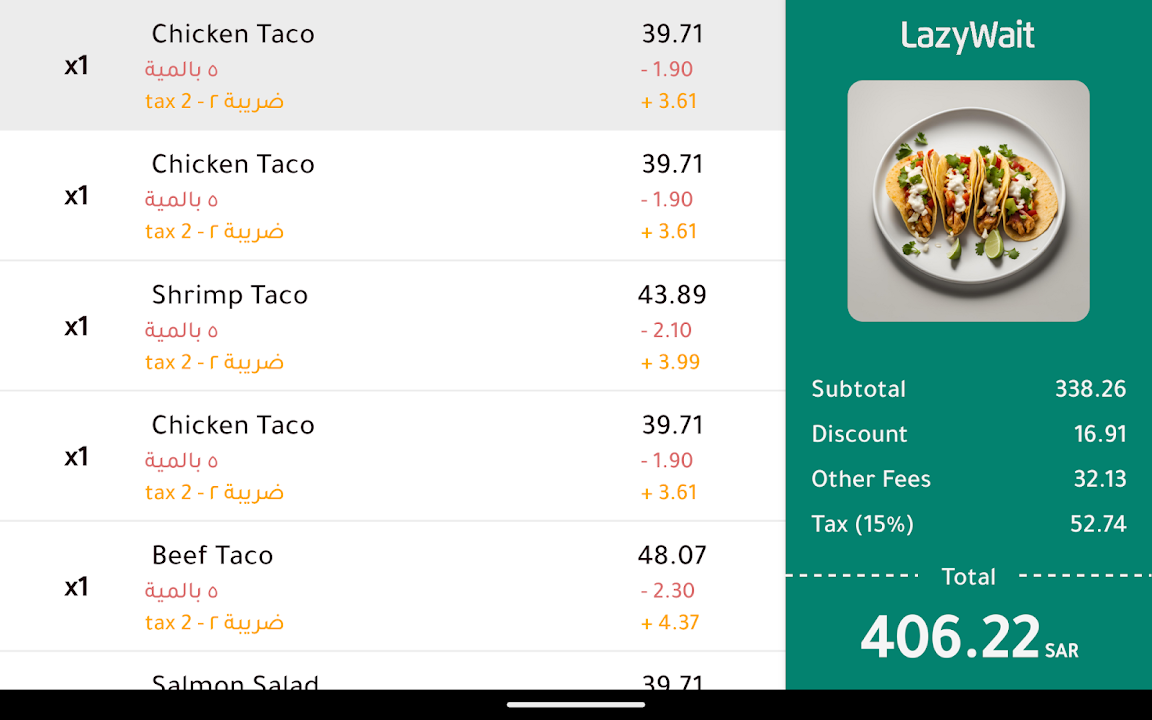Tap the highlighted Chicken Taco row
The image size is (1152, 720).
point(392,66)
